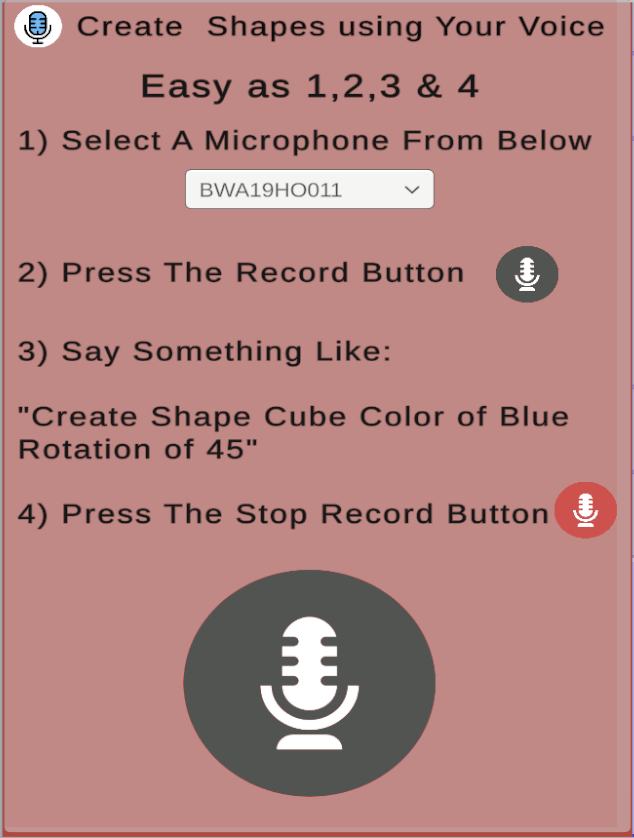Viewport: 634px width, 838px height.
Task: Tap the large microphone record button
Action: [x=309, y=683]
